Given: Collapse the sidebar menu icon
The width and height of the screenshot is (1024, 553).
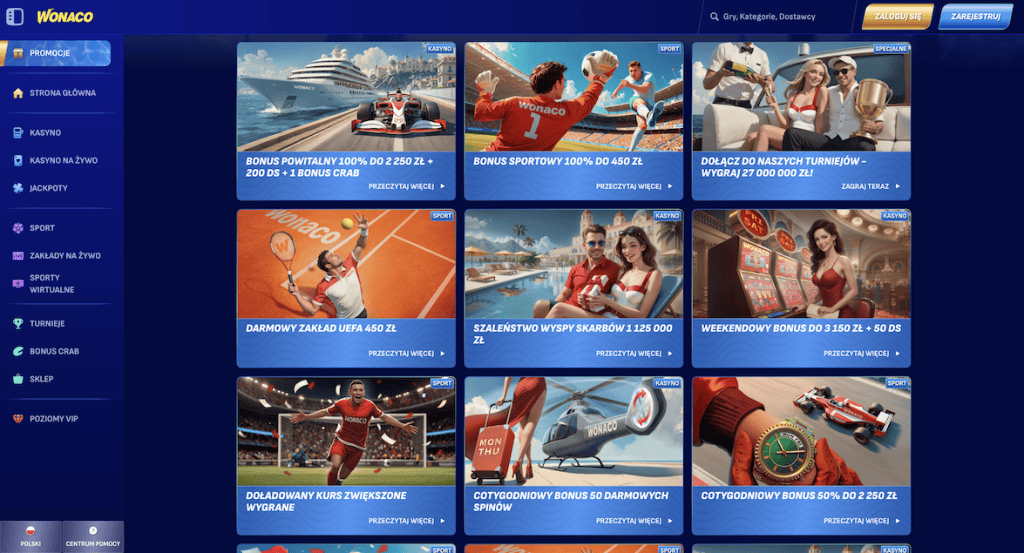Looking at the screenshot, I should pos(15,17).
